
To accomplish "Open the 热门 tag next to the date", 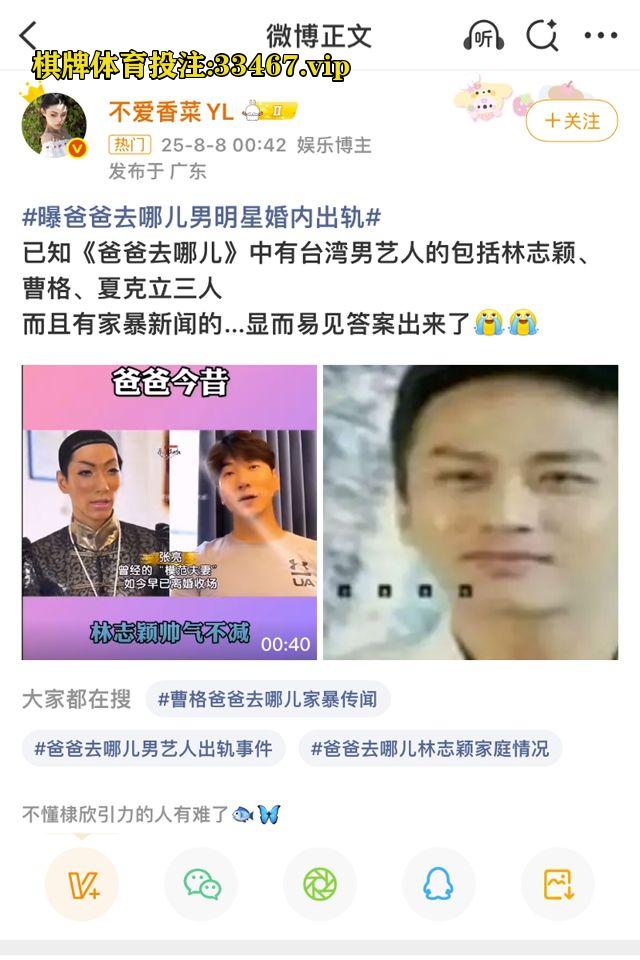I will tap(129, 145).
